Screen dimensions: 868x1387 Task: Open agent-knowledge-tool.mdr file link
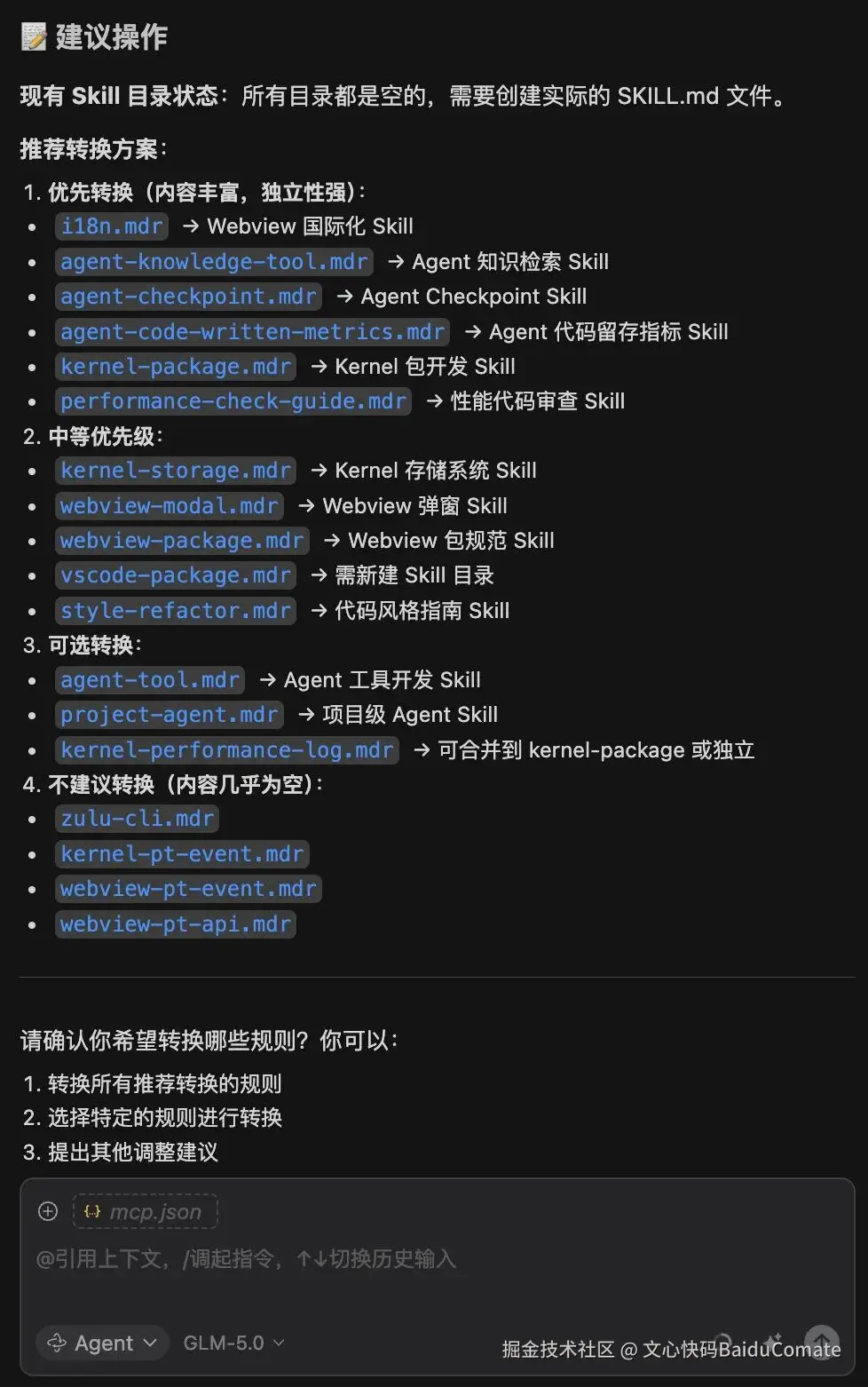click(x=214, y=262)
